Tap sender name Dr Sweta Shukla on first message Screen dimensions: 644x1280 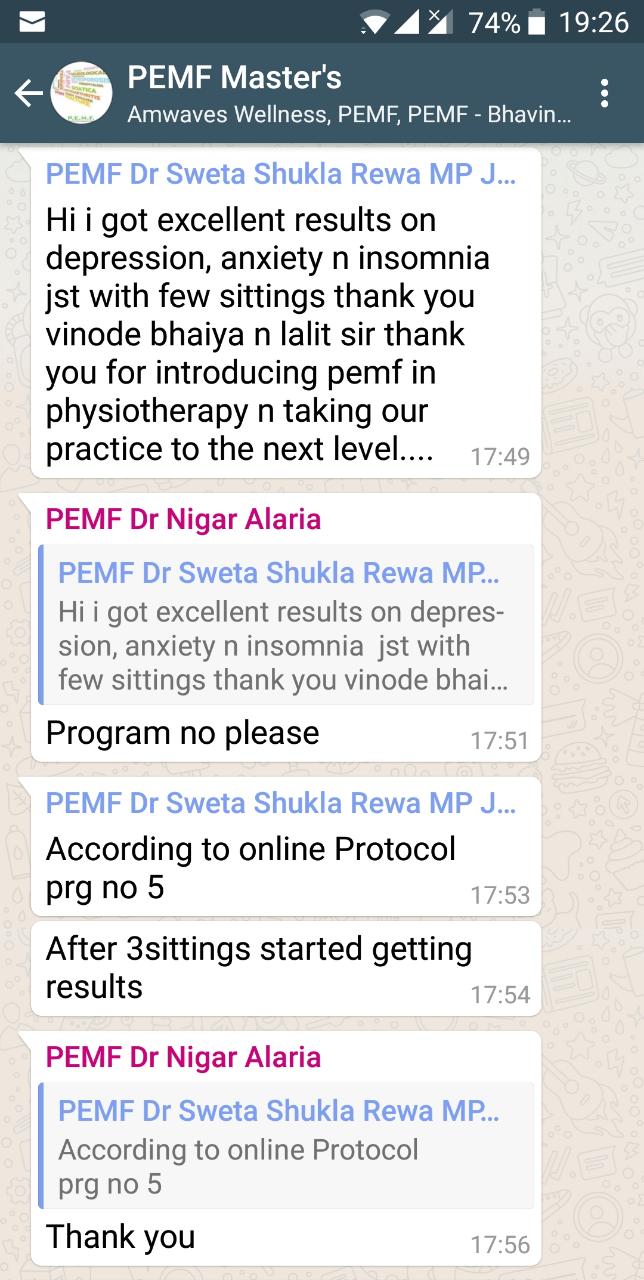tap(282, 174)
